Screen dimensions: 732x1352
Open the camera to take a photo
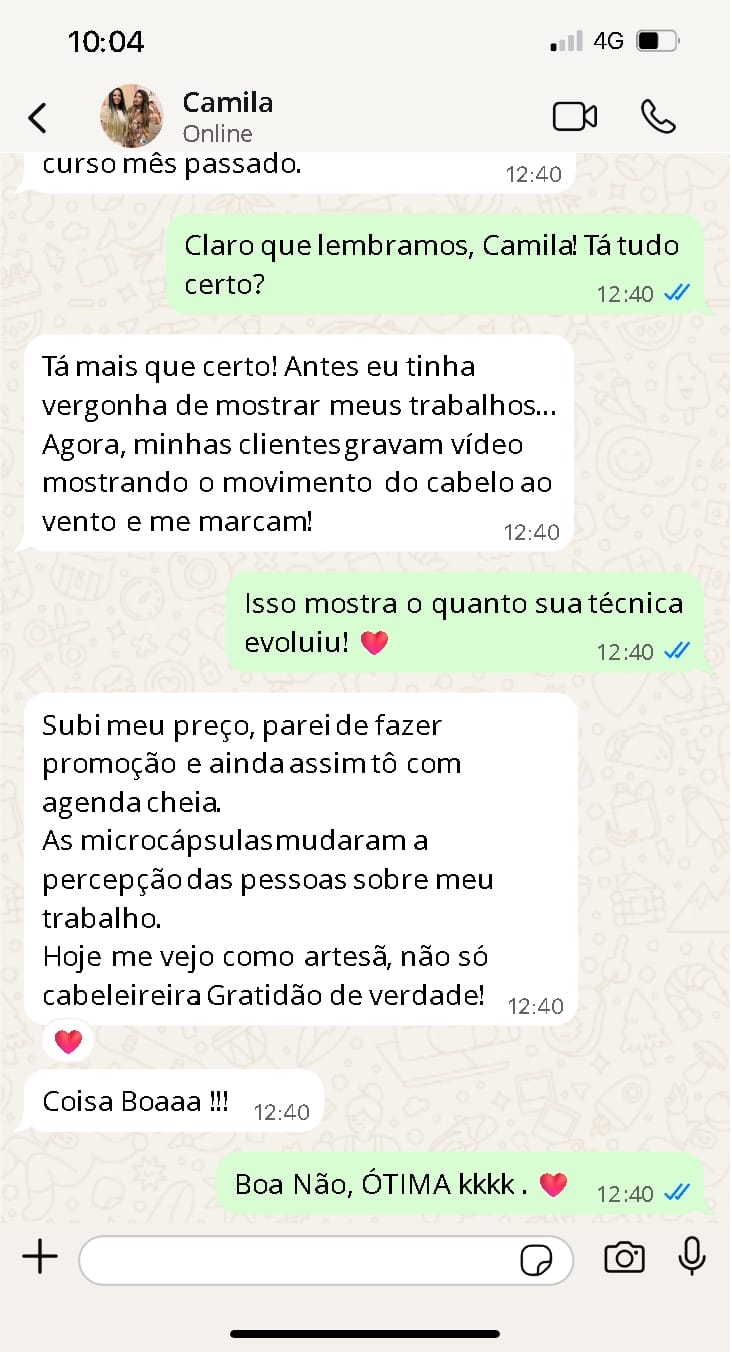click(624, 1258)
